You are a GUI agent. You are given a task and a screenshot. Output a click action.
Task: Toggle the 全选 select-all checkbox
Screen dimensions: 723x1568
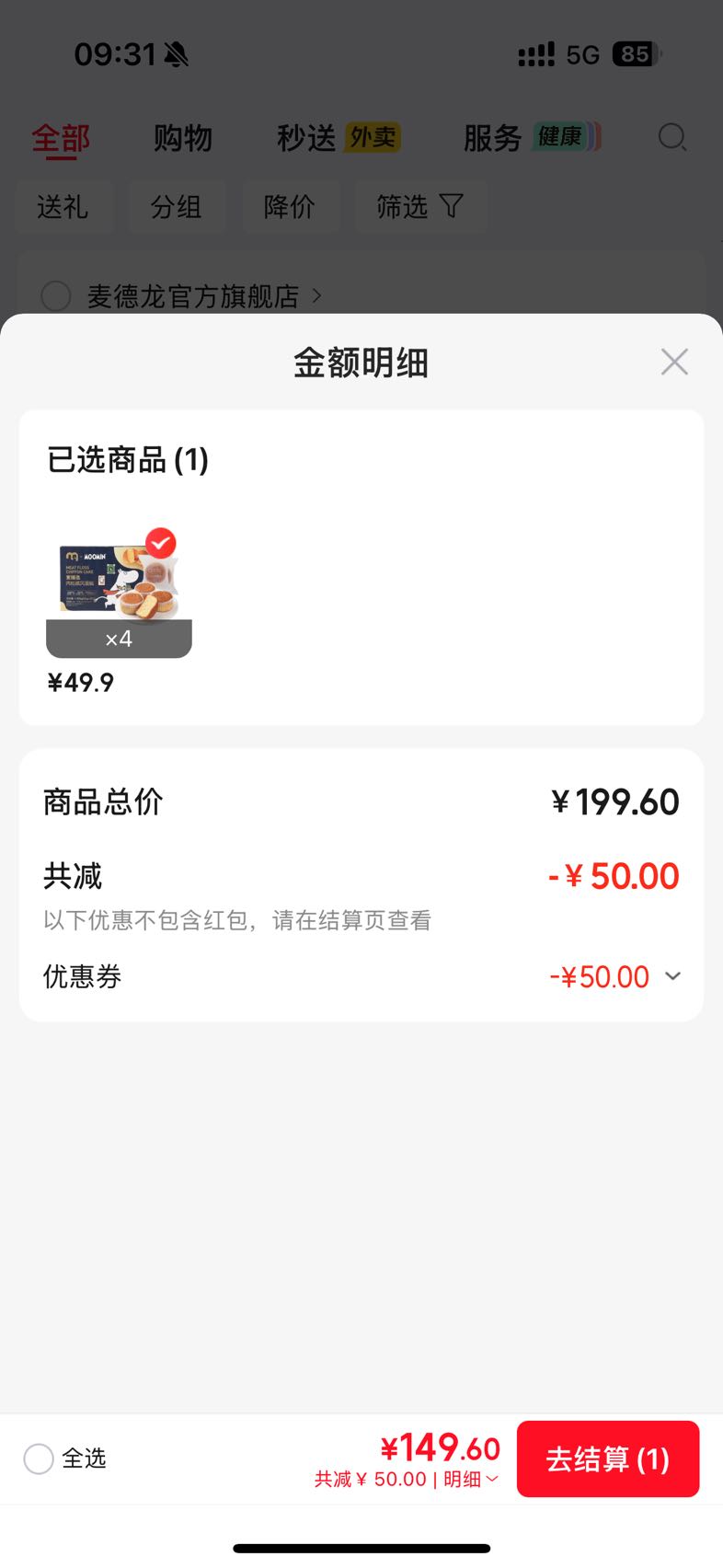pos(39,1458)
